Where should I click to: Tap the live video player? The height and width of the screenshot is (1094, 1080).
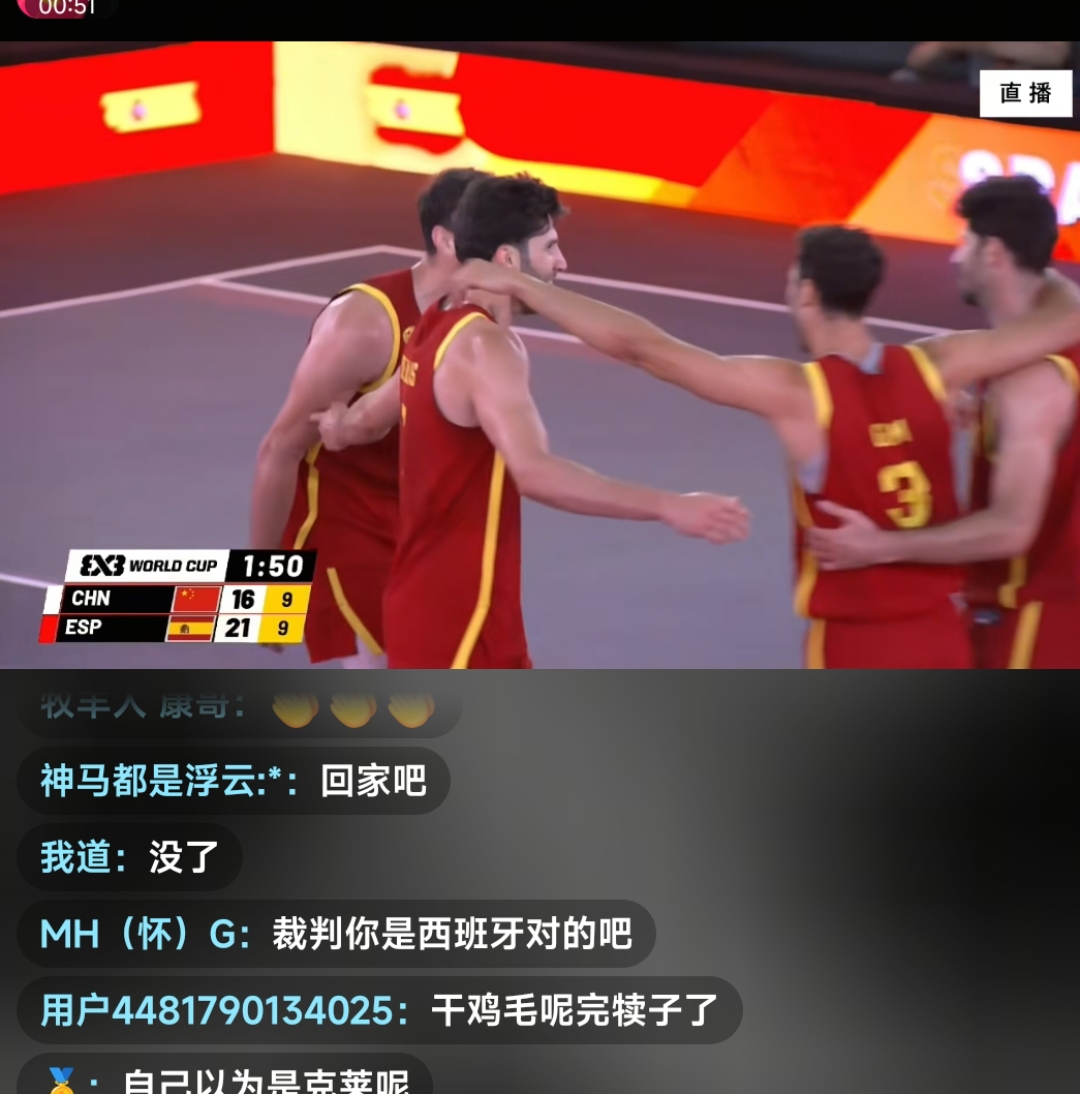(540, 355)
